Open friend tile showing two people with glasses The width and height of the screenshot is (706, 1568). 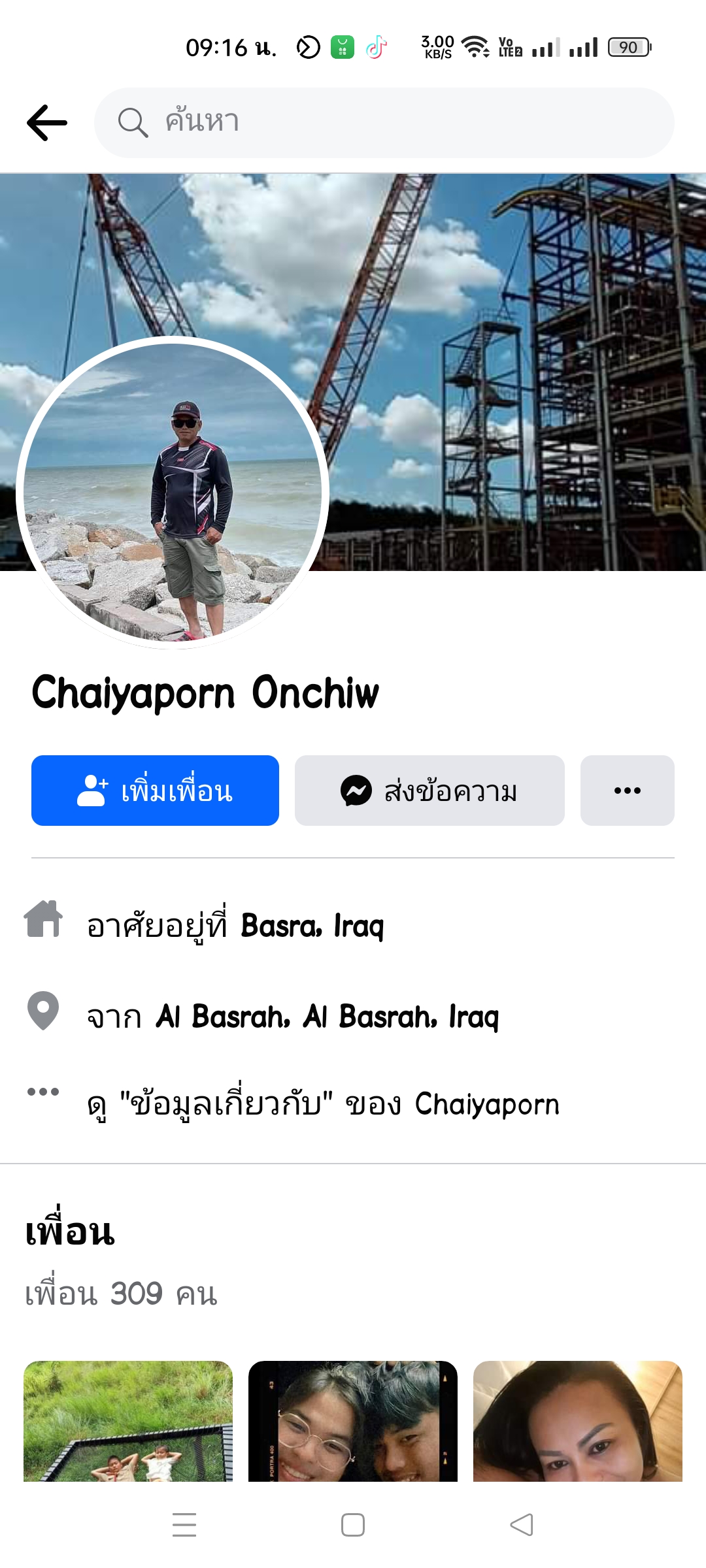(353, 1421)
